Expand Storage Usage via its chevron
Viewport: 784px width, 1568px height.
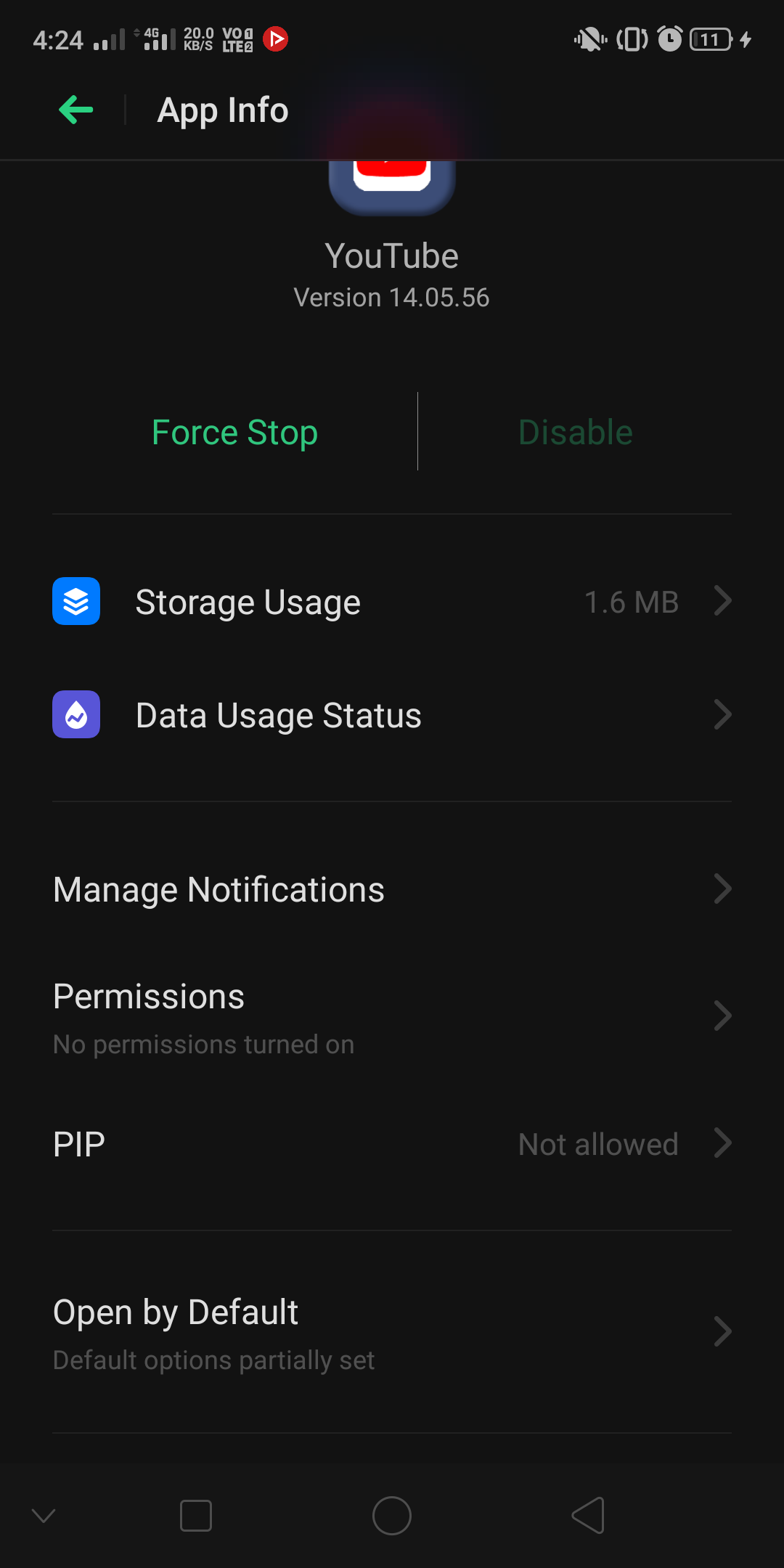tap(723, 601)
